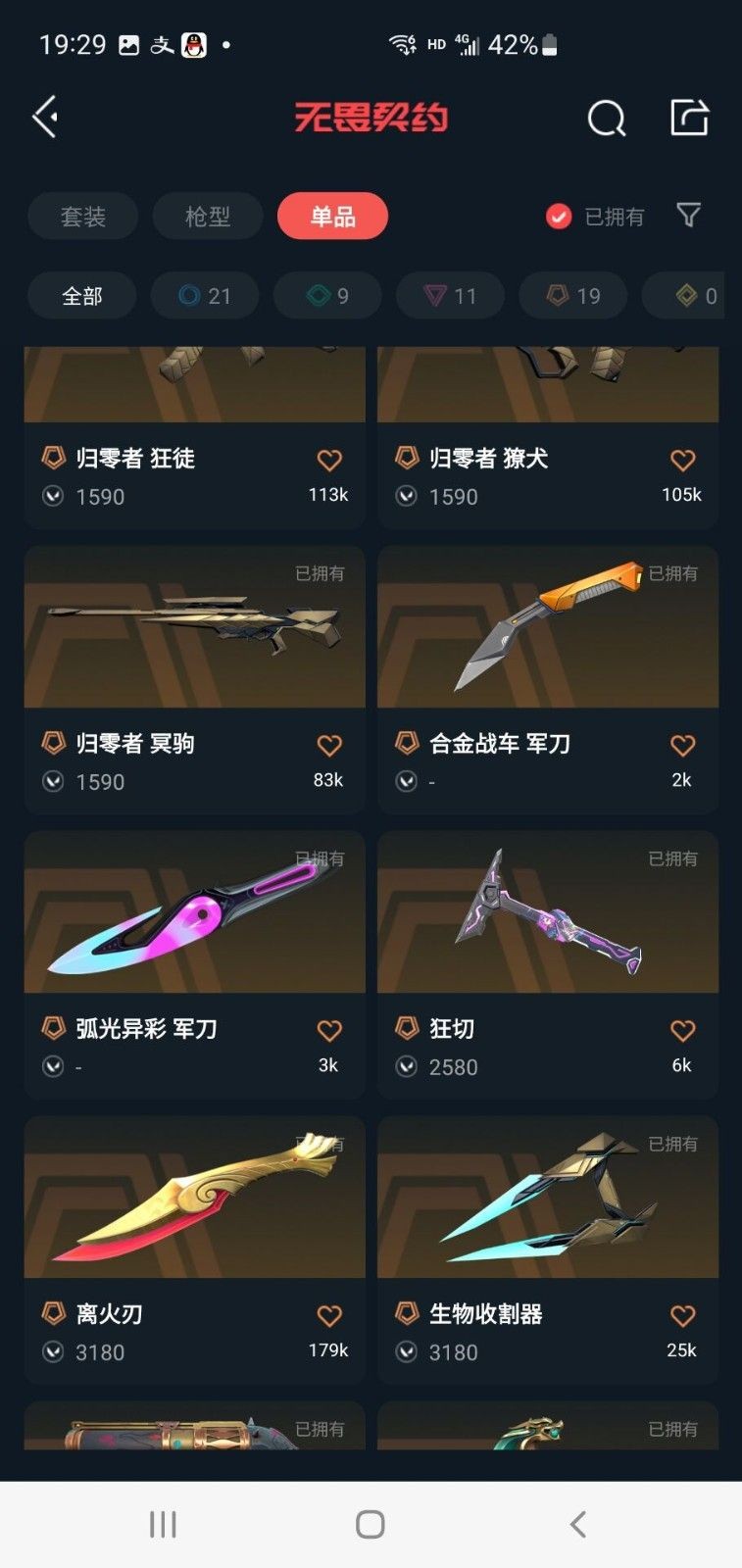The image size is (742, 1568).
Task: Open the 合金战车 军刀 skin card
Action: 548,680
